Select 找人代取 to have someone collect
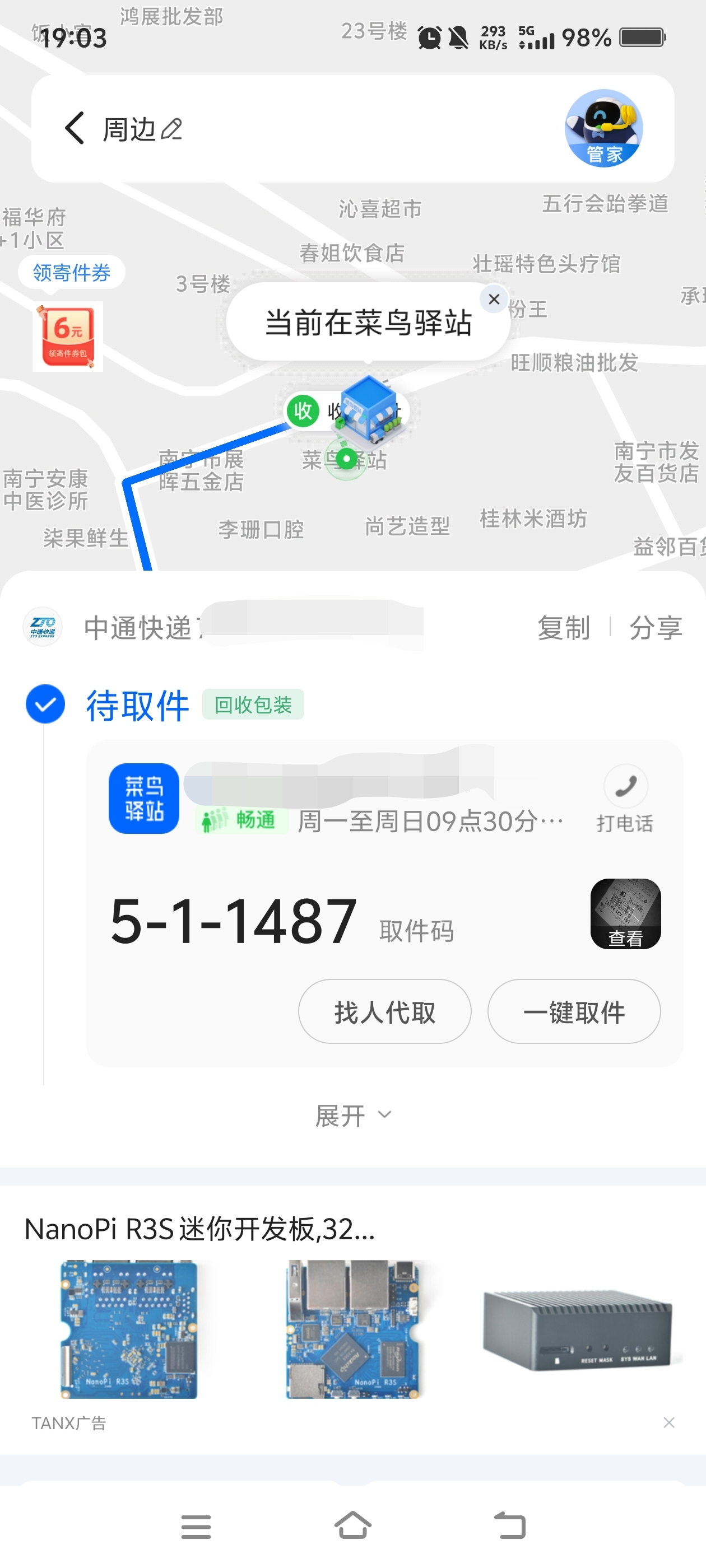This screenshot has height=1568, width=706. click(x=384, y=1012)
